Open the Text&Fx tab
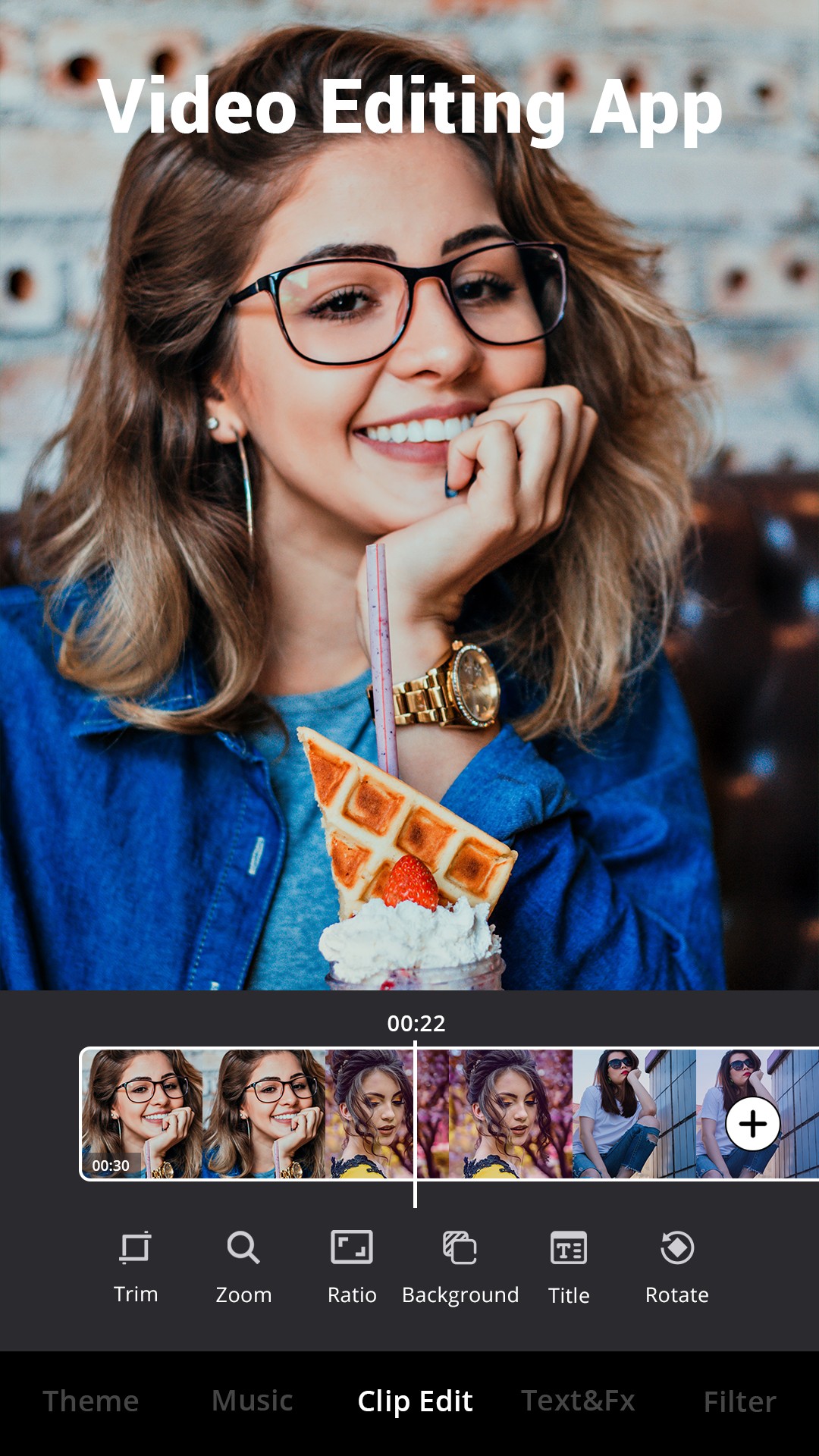The height and width of the screenshot is (1456, 819). (x=578, y=1401)
